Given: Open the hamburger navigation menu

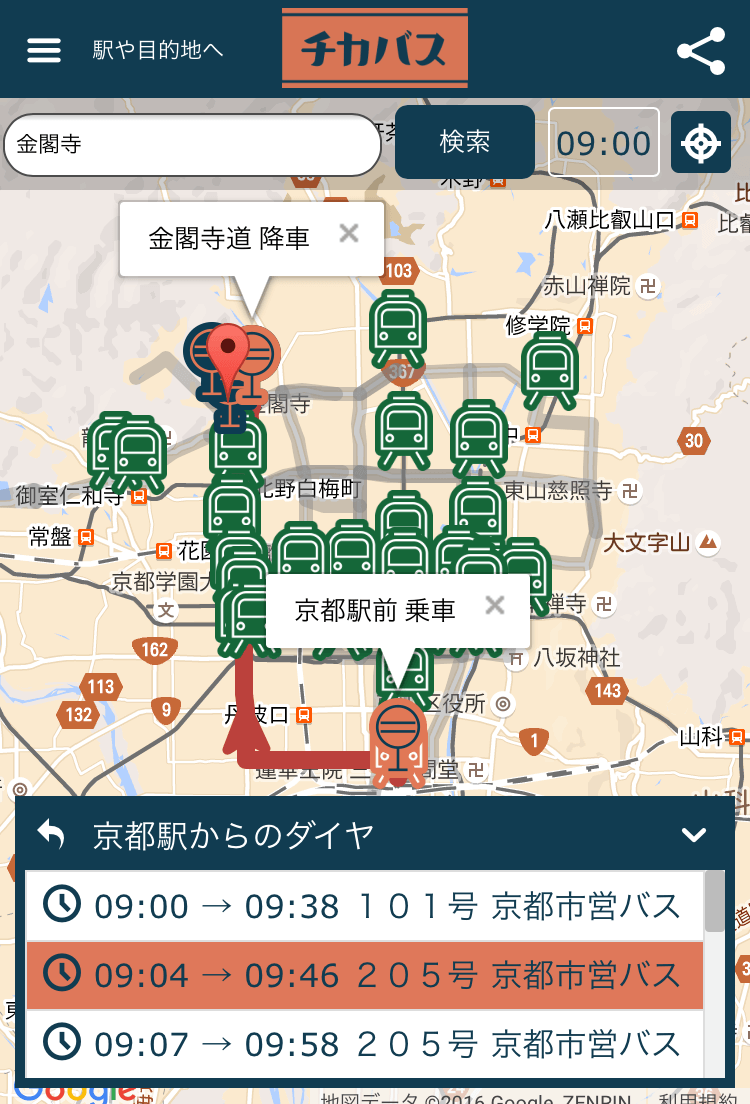Looking at the screenshot, I should [x=42, y=49].
